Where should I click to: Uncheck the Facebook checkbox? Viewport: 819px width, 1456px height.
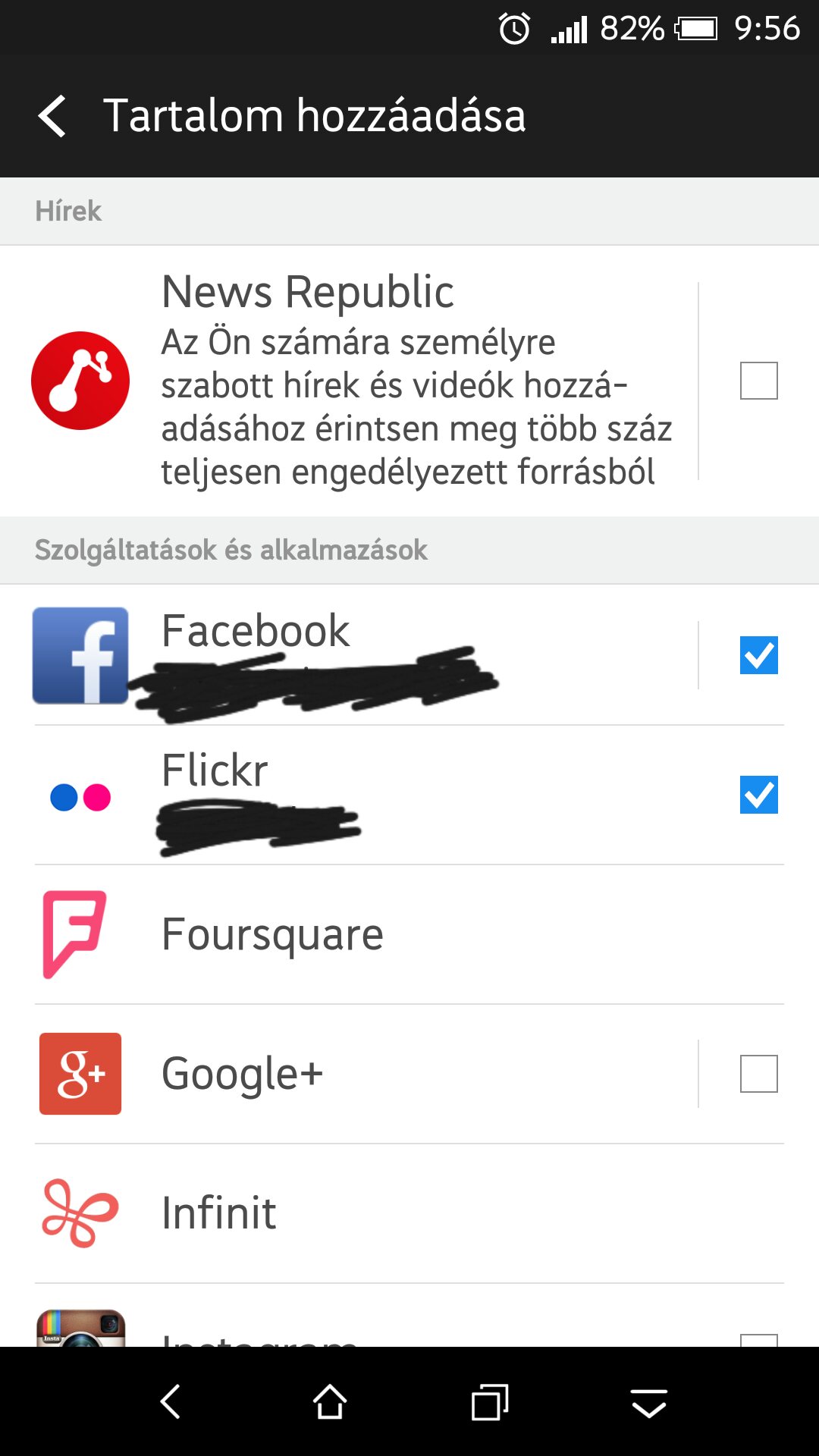(x=758, y=655)
